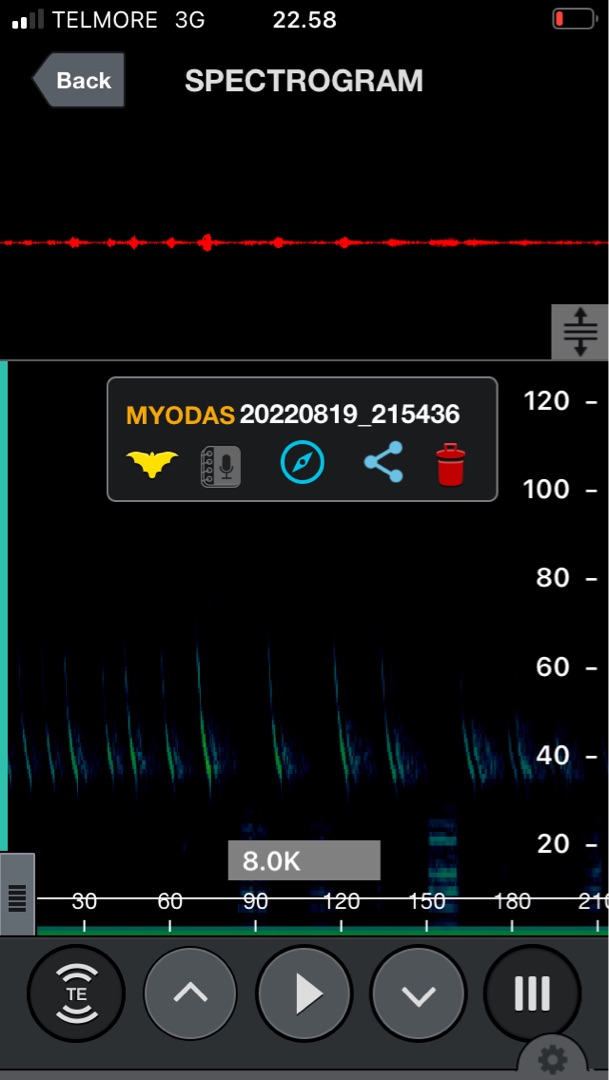Open the voice note microphone icon
This screenshot has width=609, height=1080.
[x=221, y=466]
